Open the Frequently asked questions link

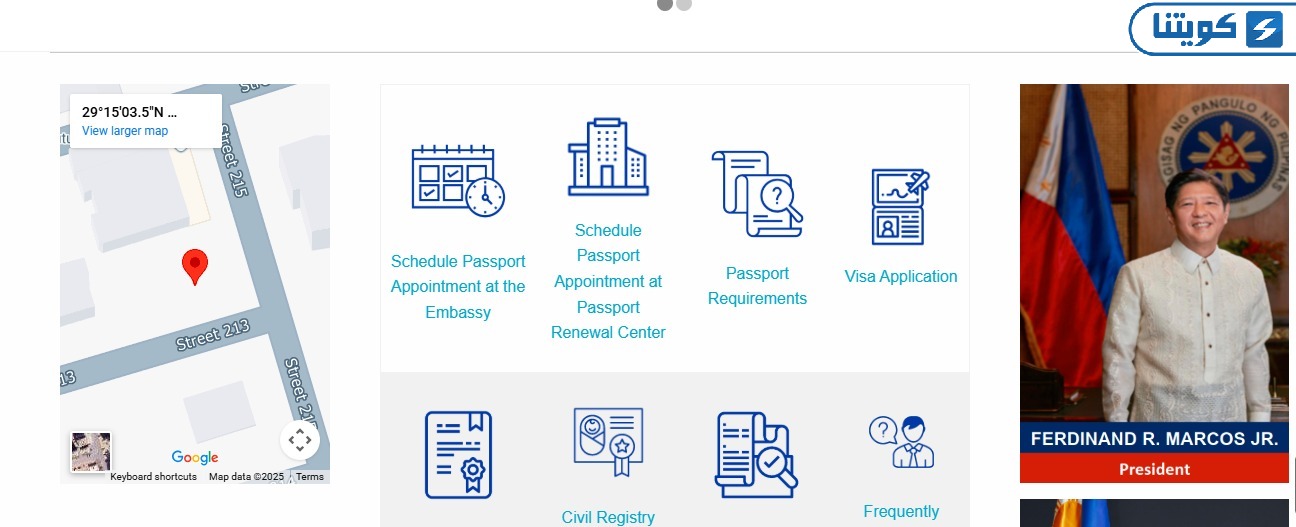[901, 511]
